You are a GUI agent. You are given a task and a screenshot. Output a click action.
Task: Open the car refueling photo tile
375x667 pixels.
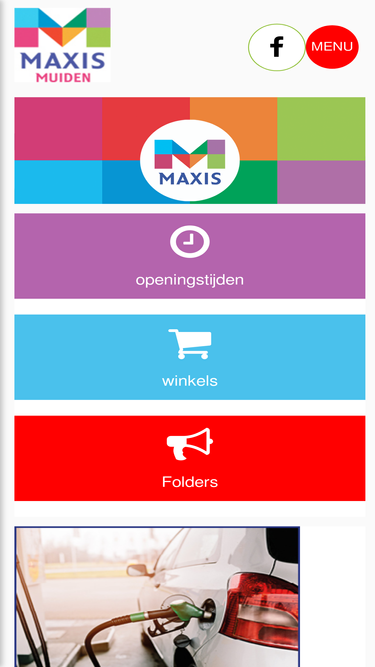point(157,596)
